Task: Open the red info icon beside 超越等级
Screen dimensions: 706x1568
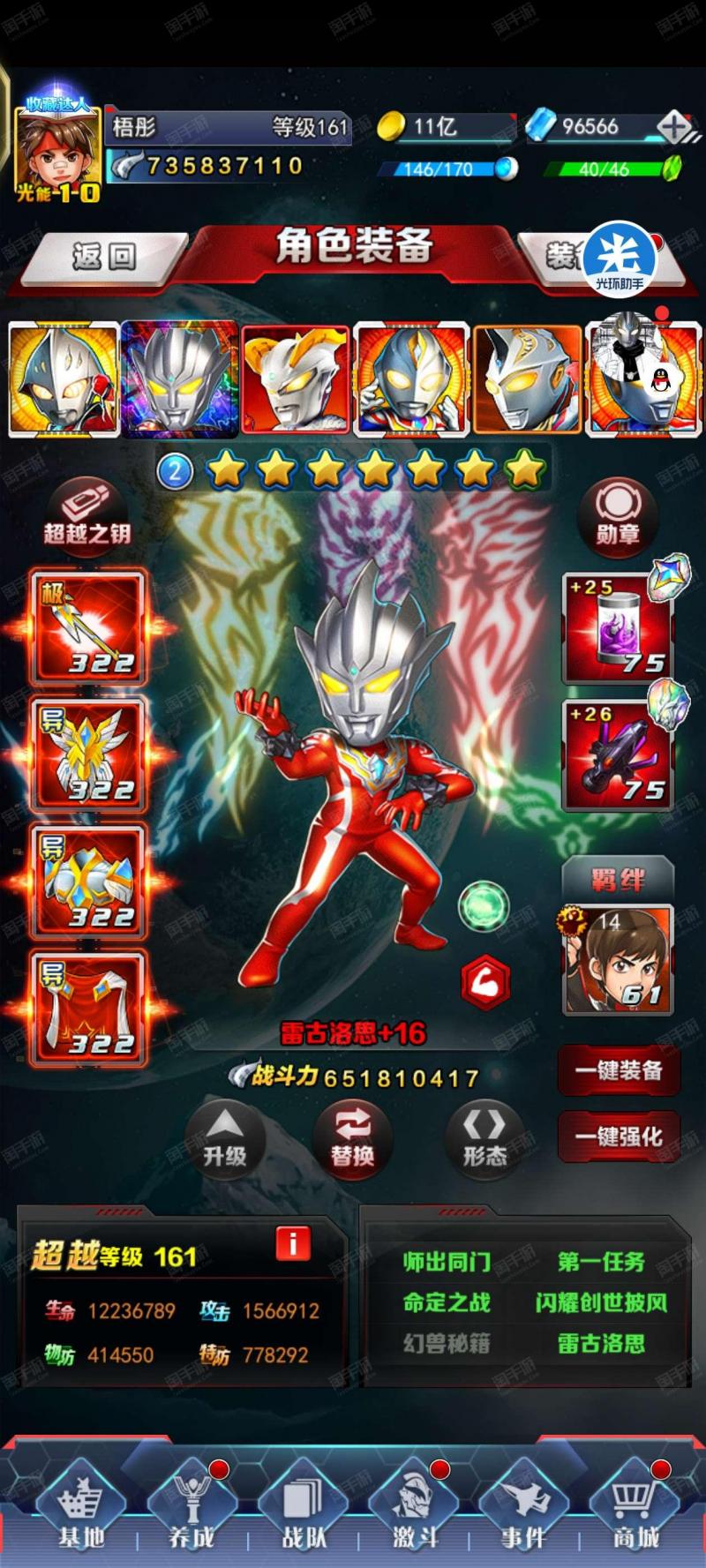Action: click(293, 1243)
